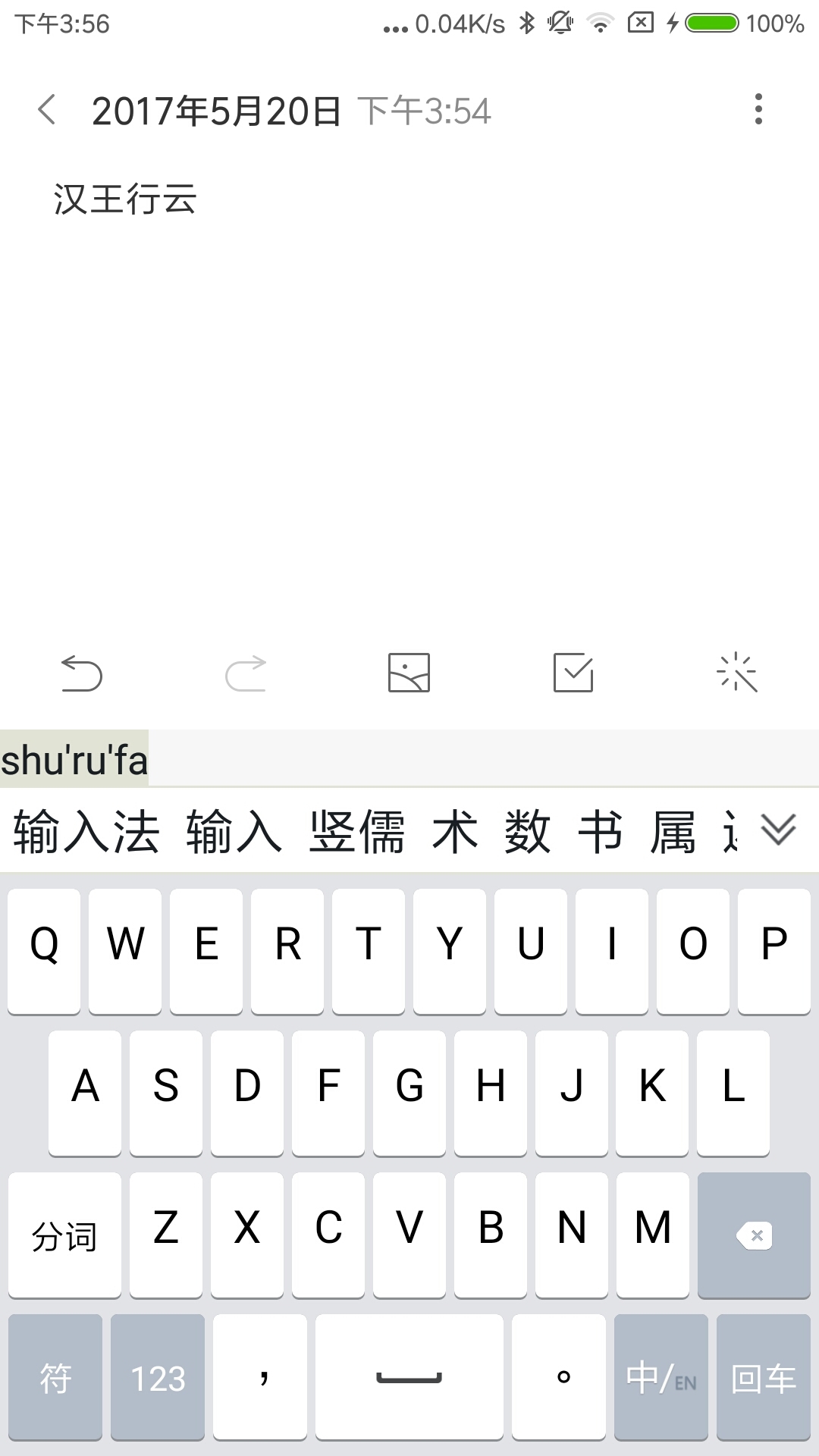The image size is (819, 1456).
Task: Add a checklist item
Action: point(573,673)
